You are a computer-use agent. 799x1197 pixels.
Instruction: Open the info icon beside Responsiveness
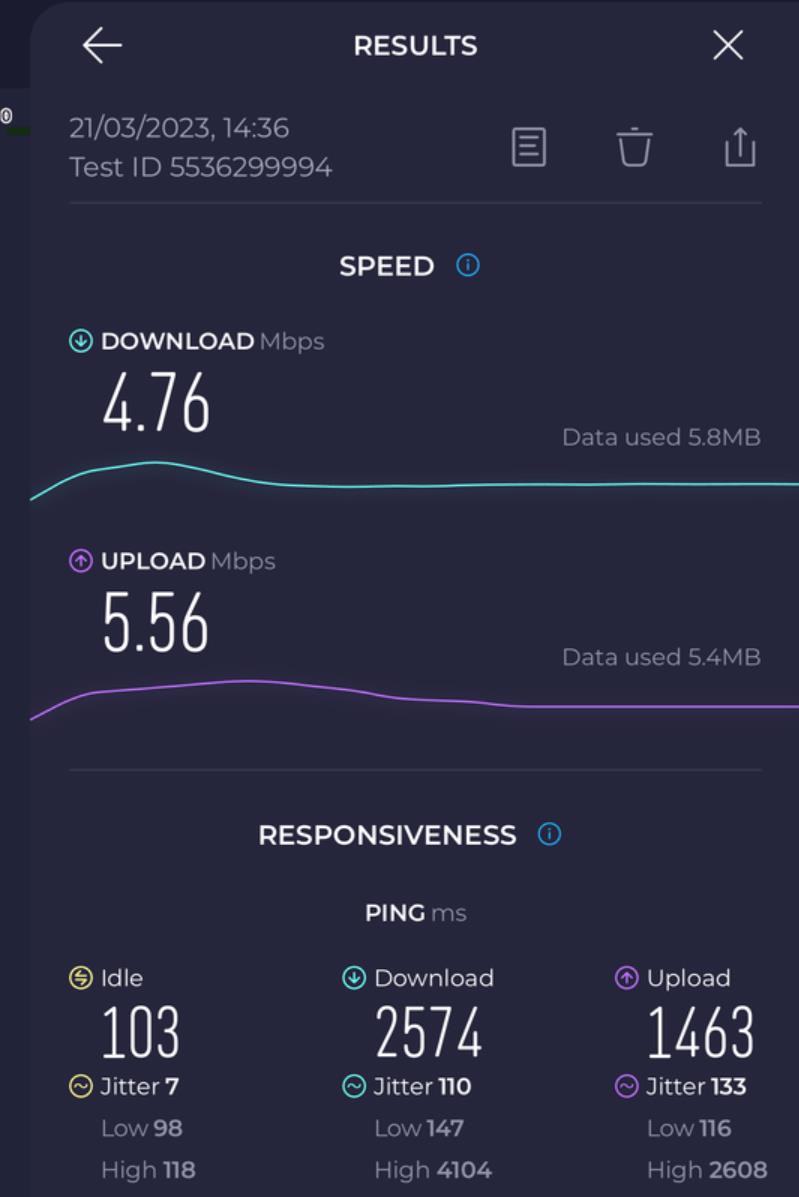tap(550, 834)
